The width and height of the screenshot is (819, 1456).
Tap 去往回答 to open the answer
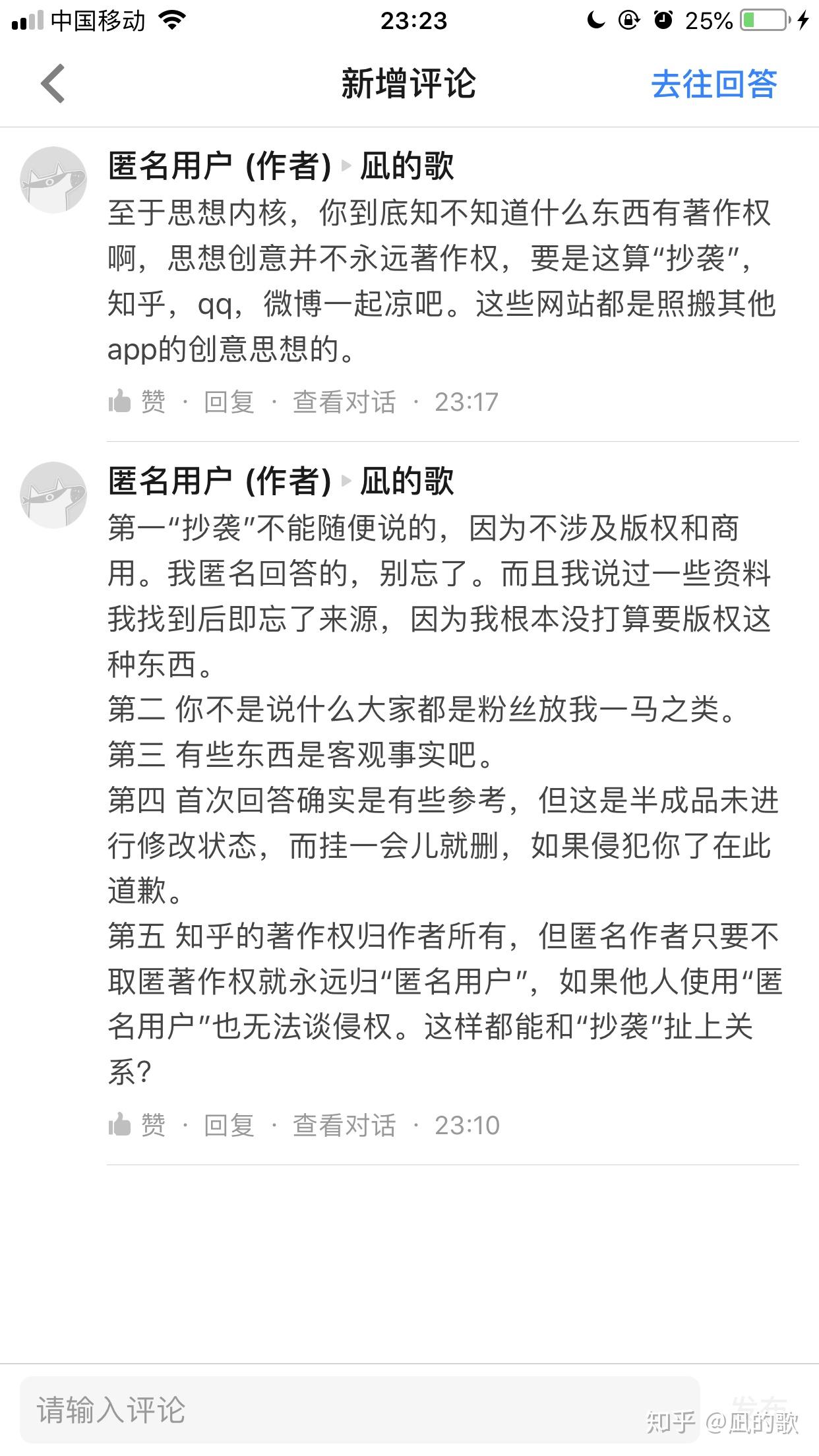[x=713, y=84]
